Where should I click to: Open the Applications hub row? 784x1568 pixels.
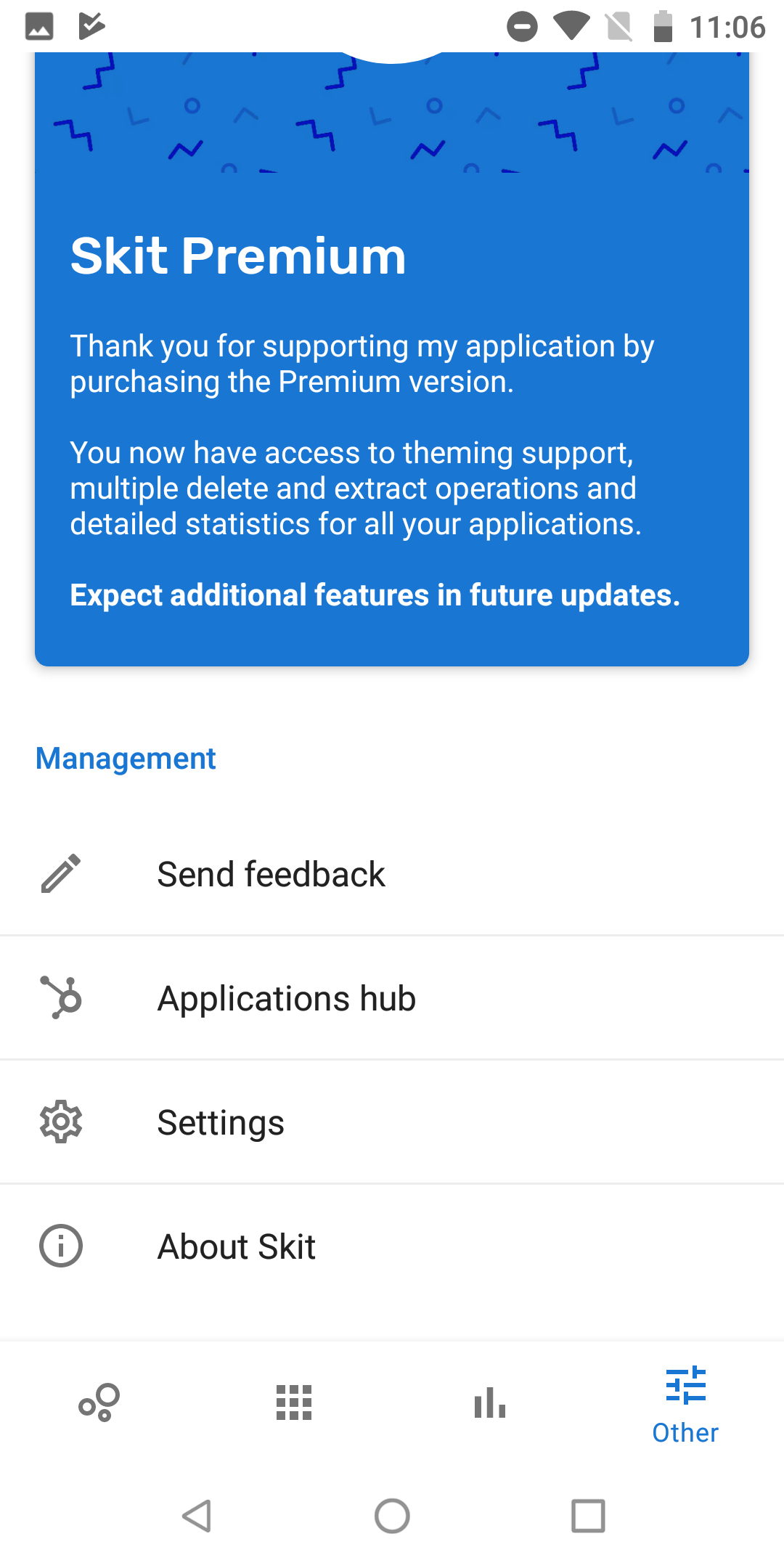[x=392, y=998]
